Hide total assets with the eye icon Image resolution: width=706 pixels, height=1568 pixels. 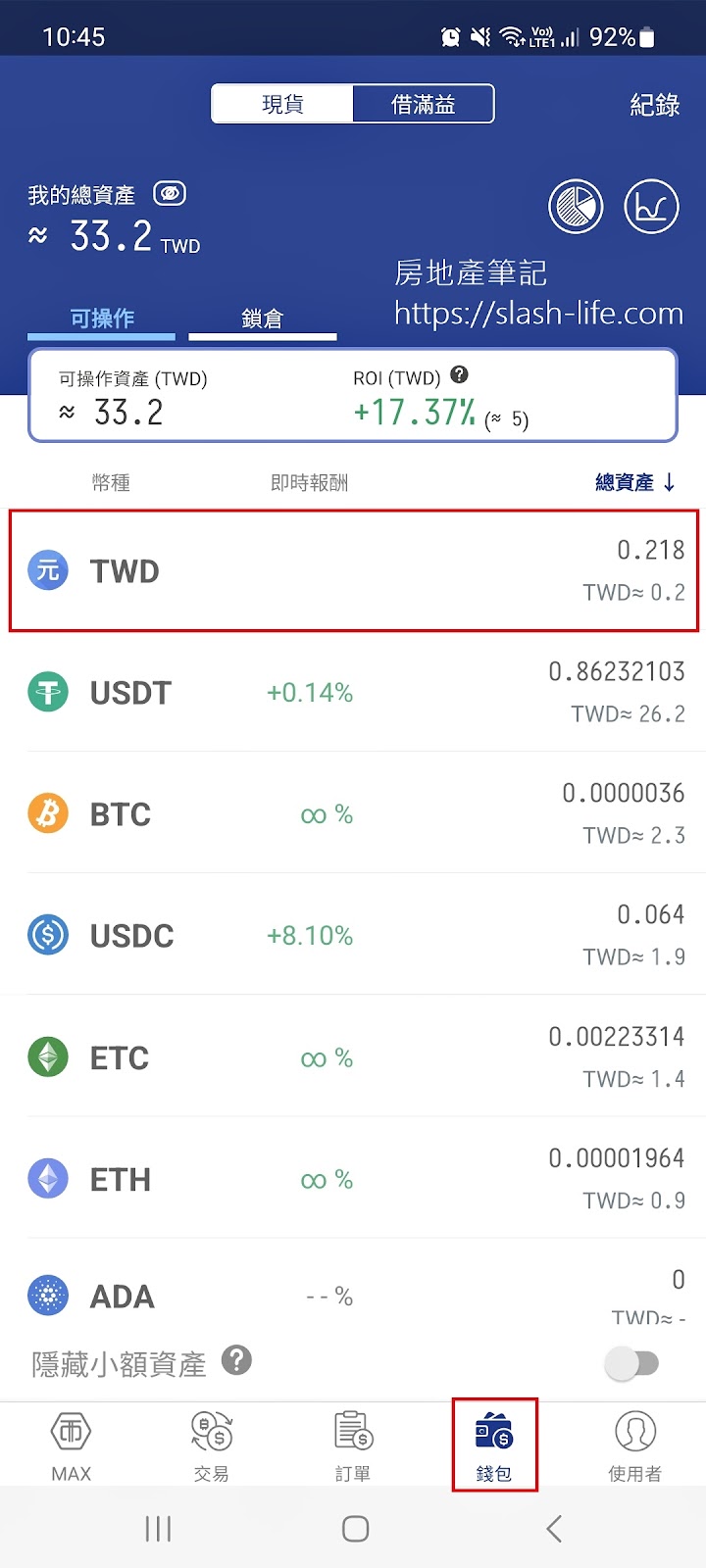(x=170, y=194)
